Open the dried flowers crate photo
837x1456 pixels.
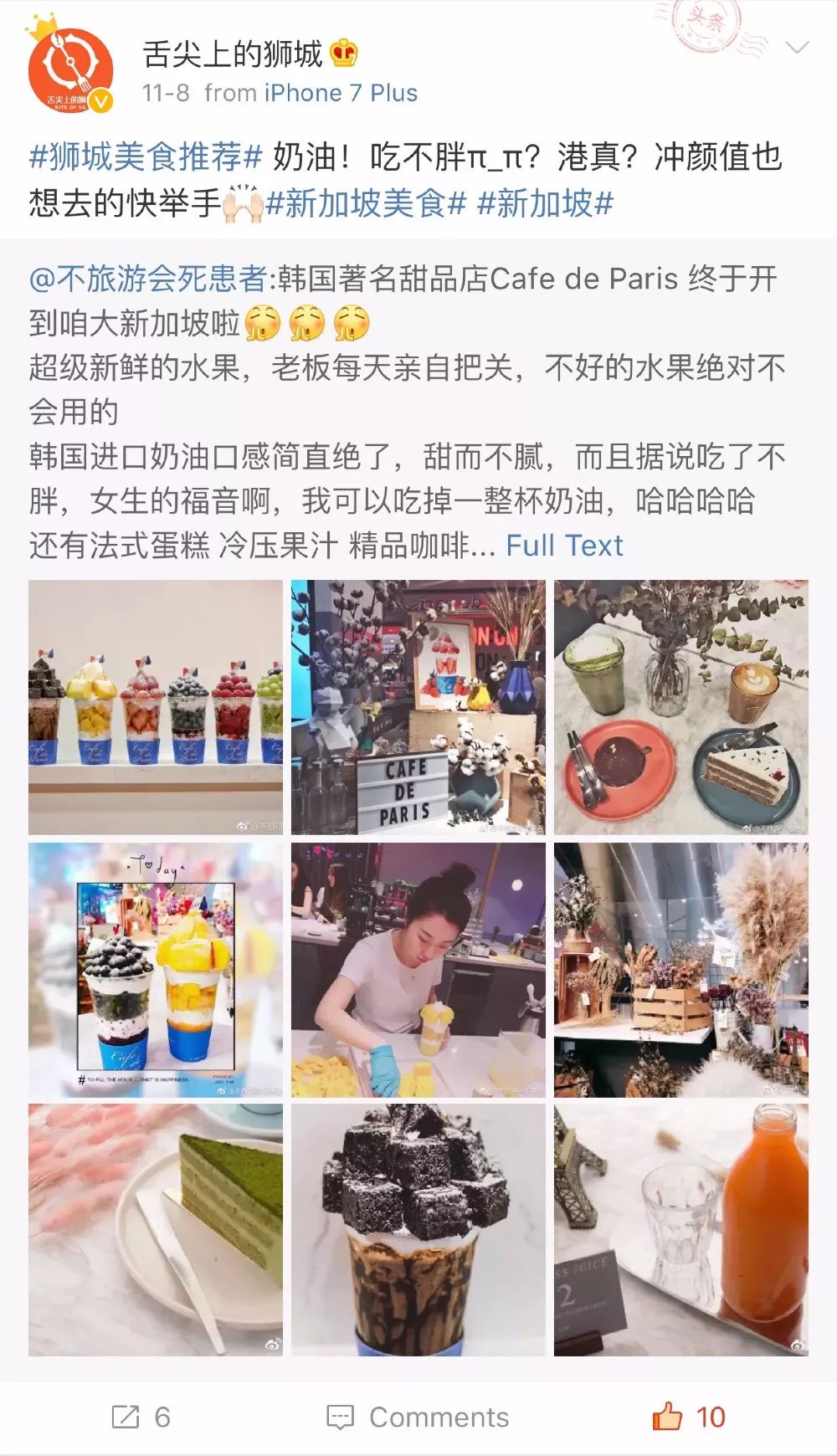point(680,970)
